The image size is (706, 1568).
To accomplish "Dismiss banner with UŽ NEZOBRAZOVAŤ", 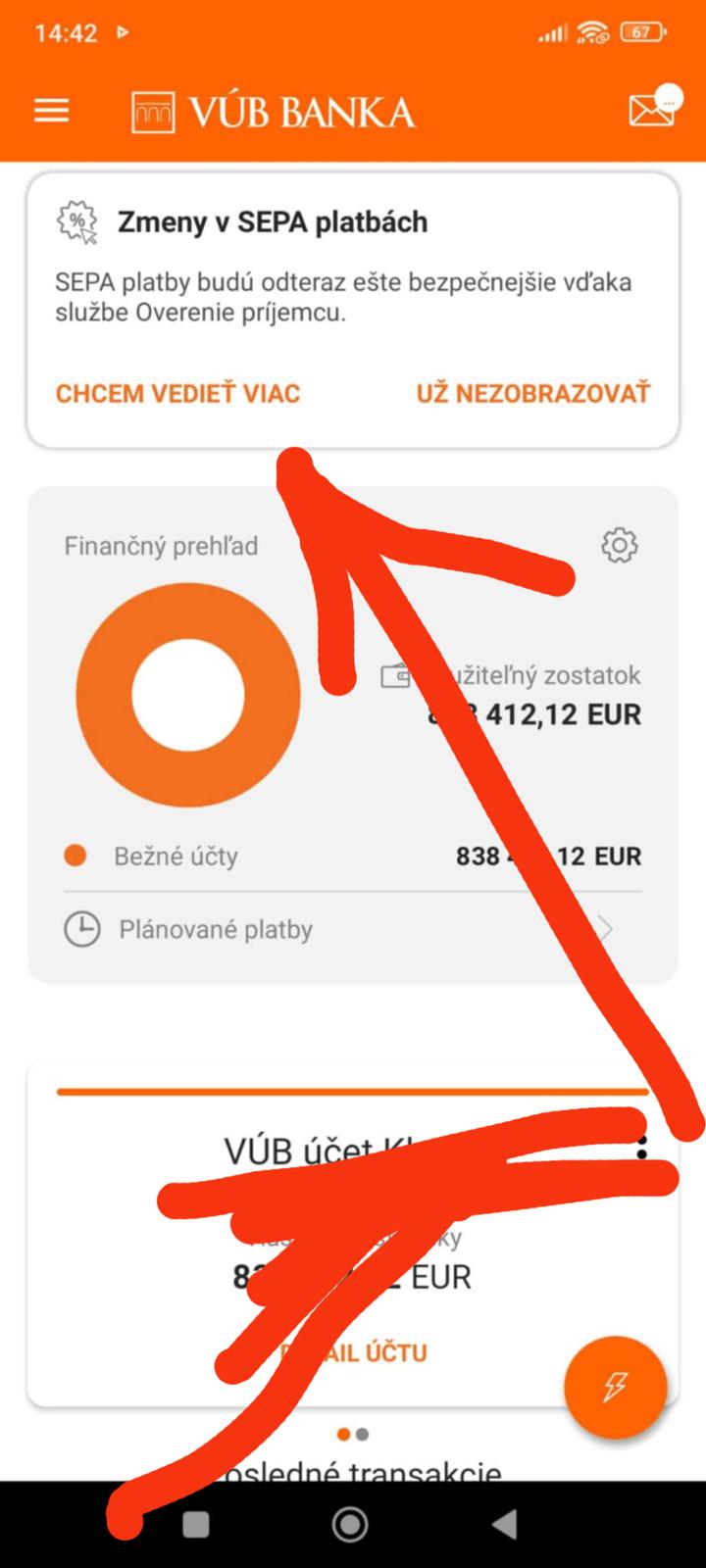I will [533, 394].
